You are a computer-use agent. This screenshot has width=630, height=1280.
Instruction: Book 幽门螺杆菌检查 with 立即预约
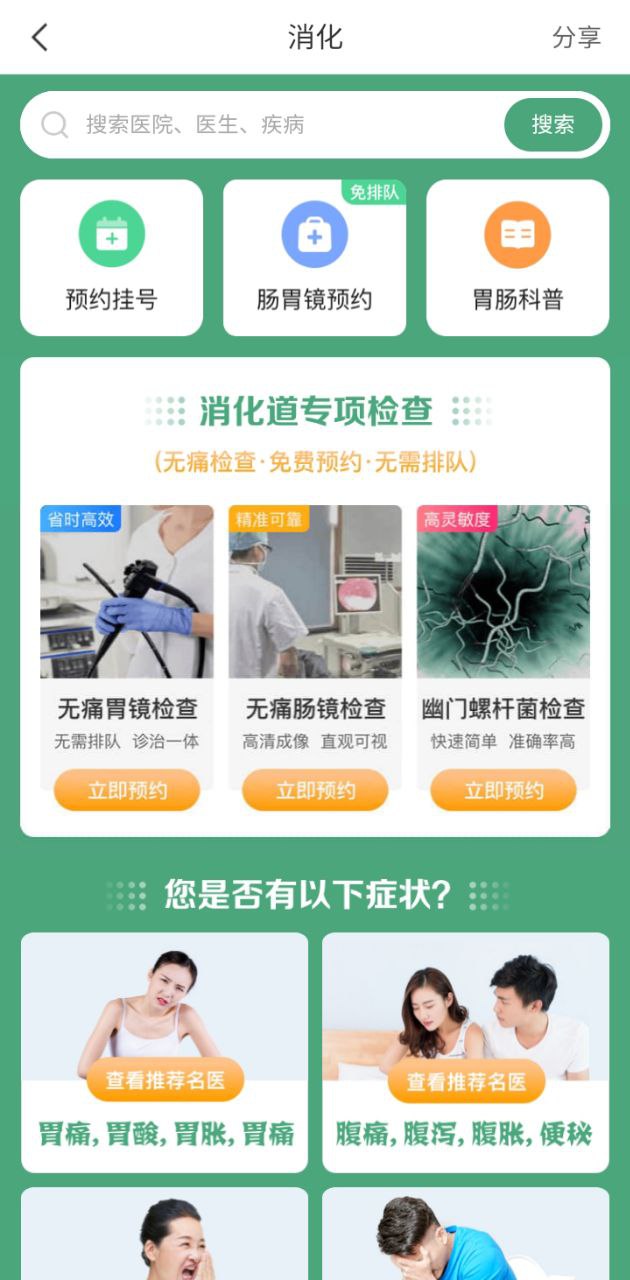coord(503,791)
